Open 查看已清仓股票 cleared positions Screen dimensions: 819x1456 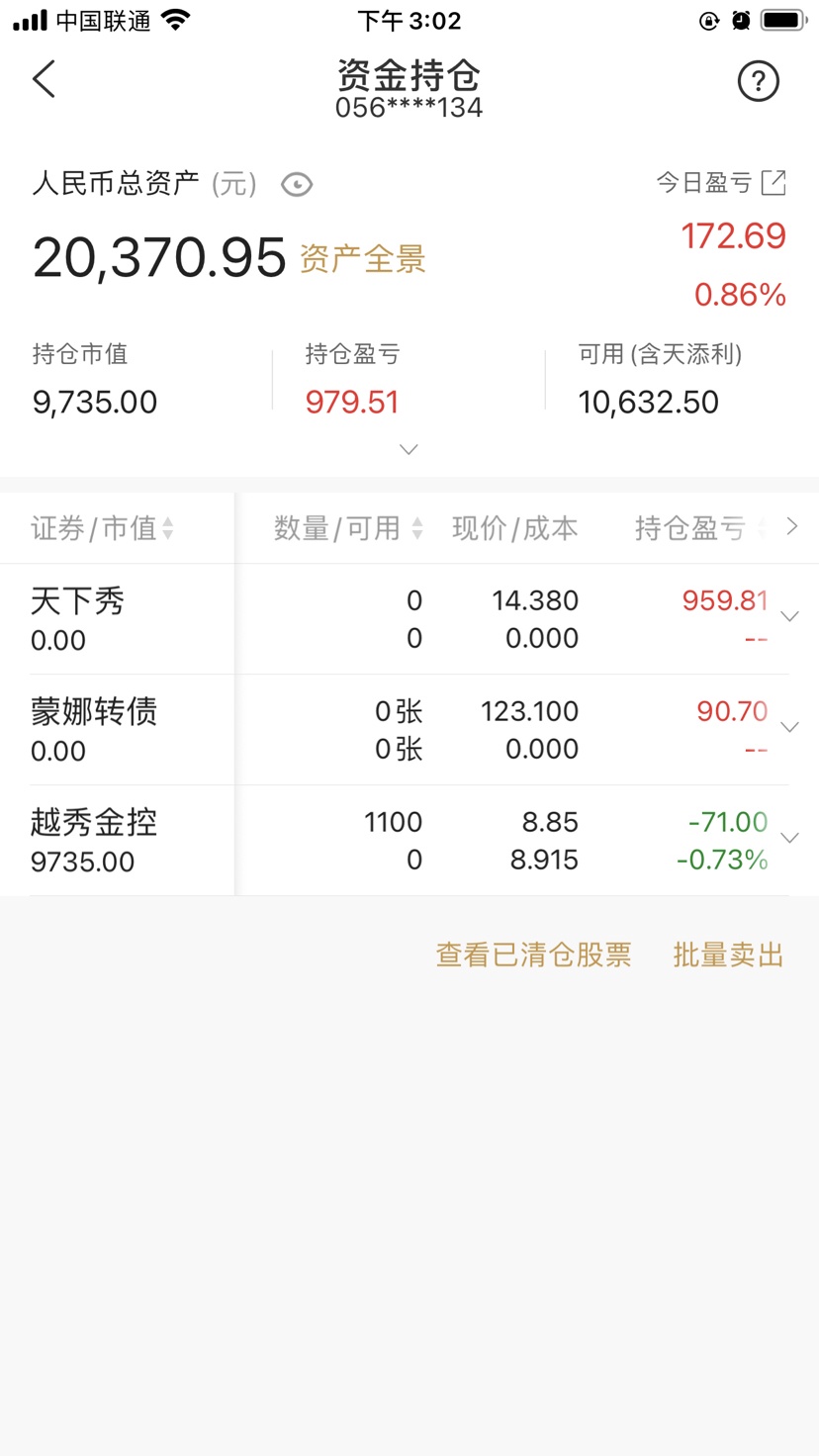533,955
